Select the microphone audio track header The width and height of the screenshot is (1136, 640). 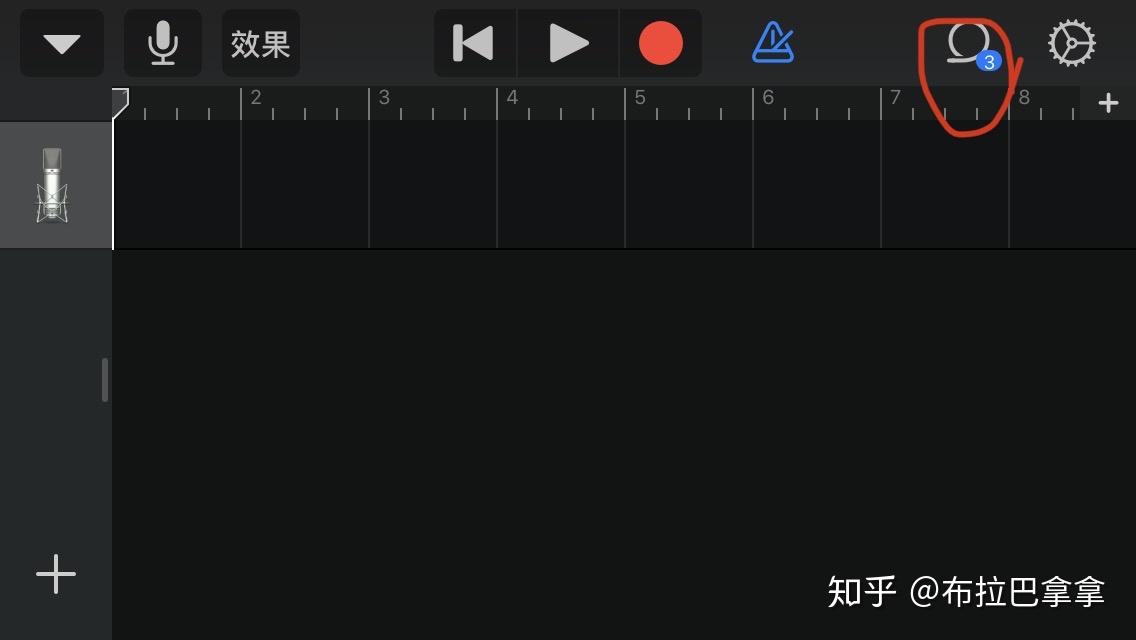(56, 186)
